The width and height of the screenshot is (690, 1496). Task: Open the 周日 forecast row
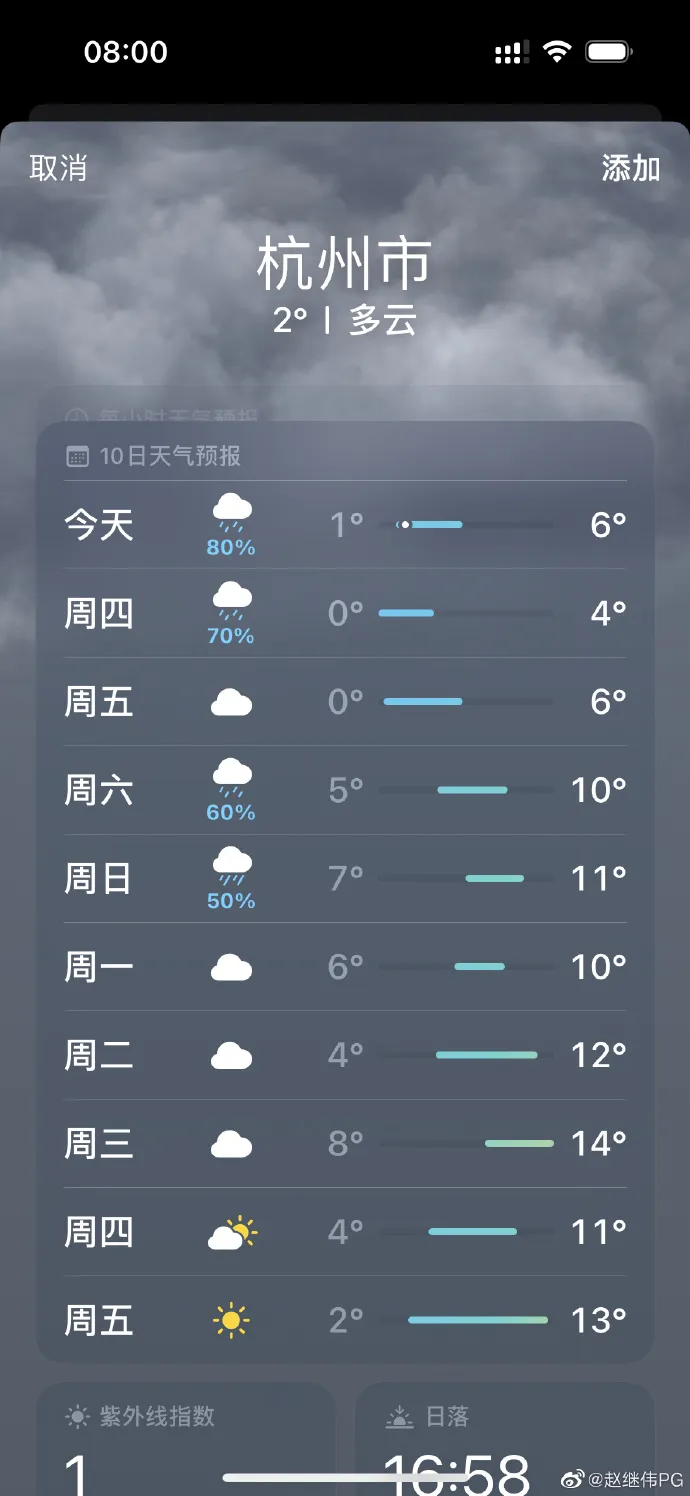[x=345, y=879]
